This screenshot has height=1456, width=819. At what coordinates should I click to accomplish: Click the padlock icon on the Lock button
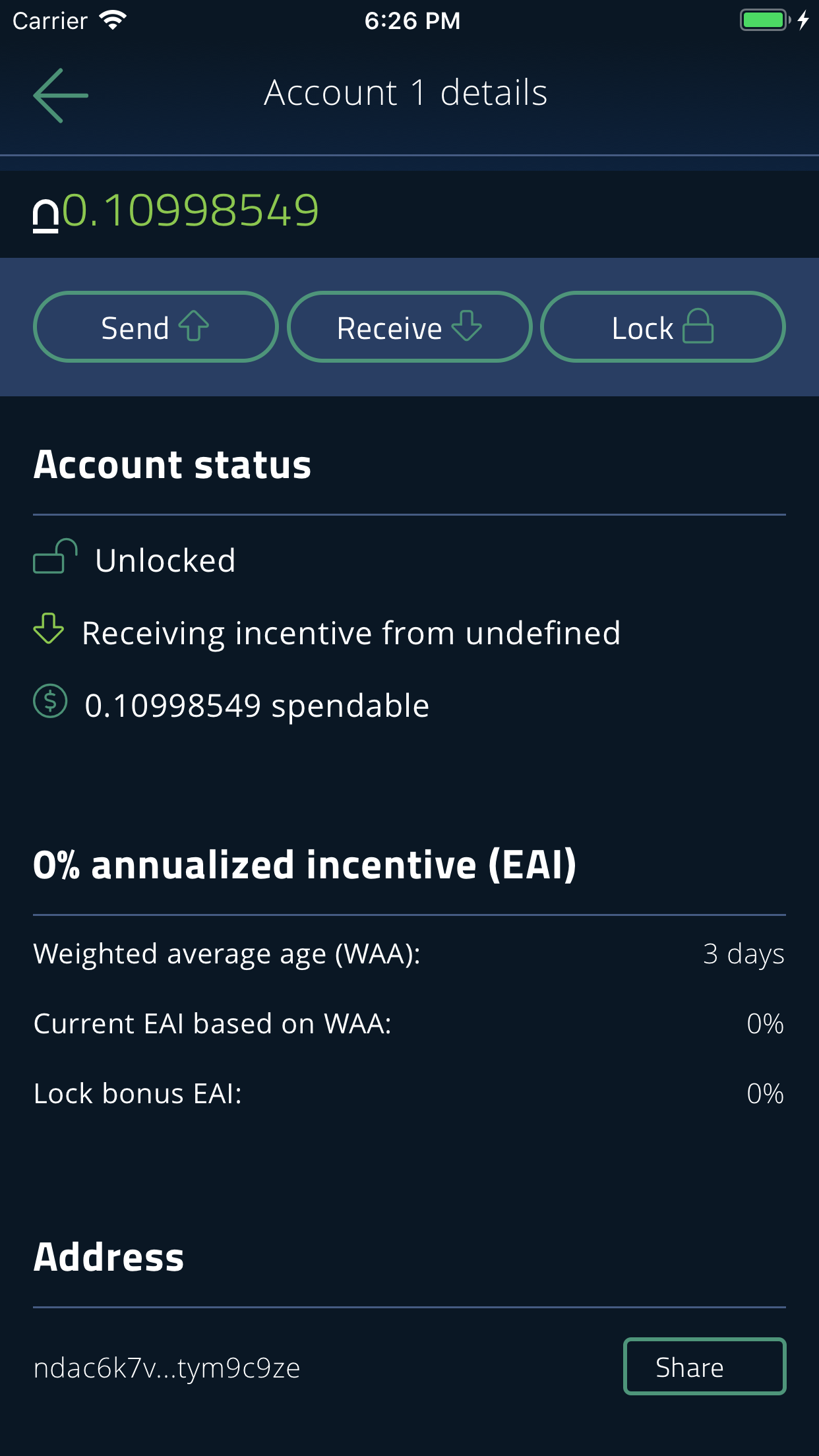click(699, 326)
